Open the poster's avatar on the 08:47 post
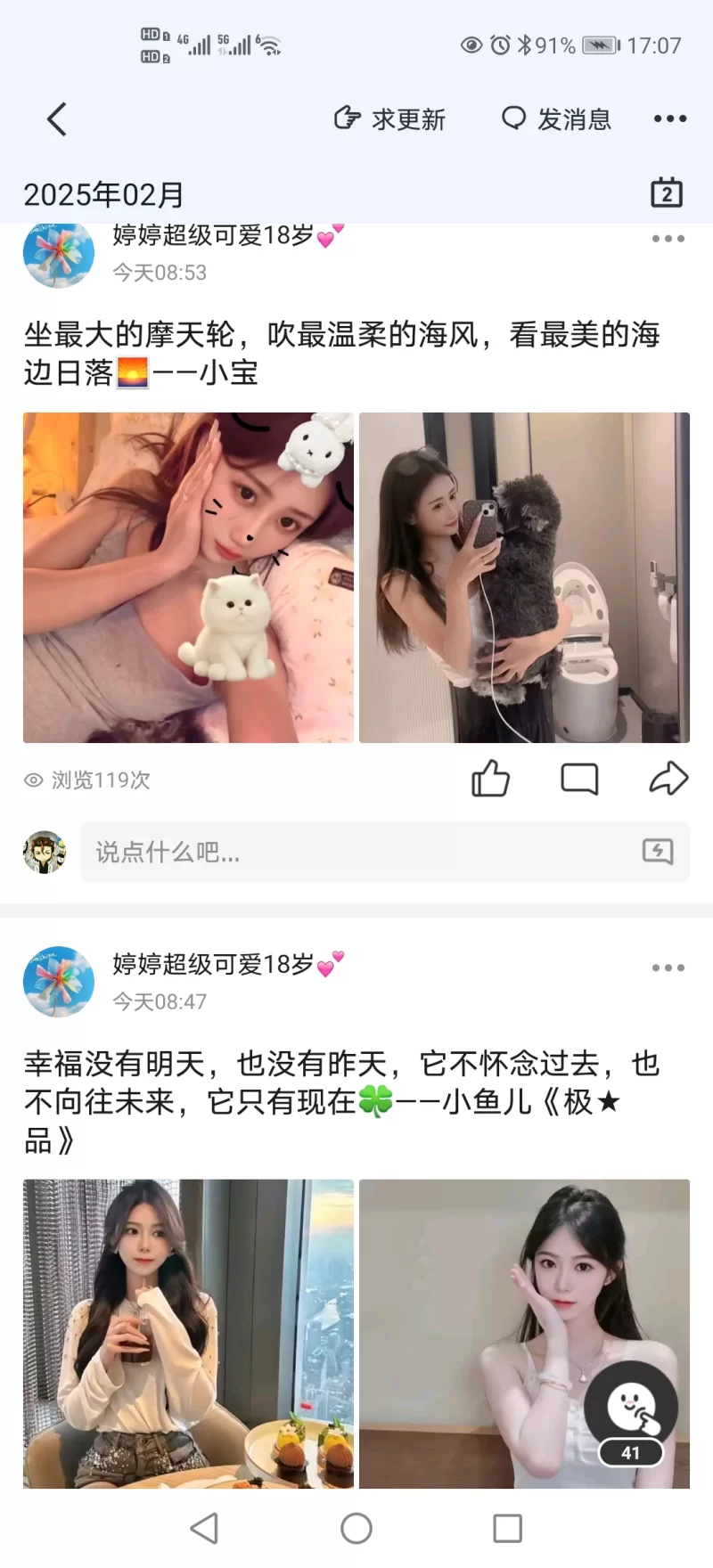 coord(59,981)
